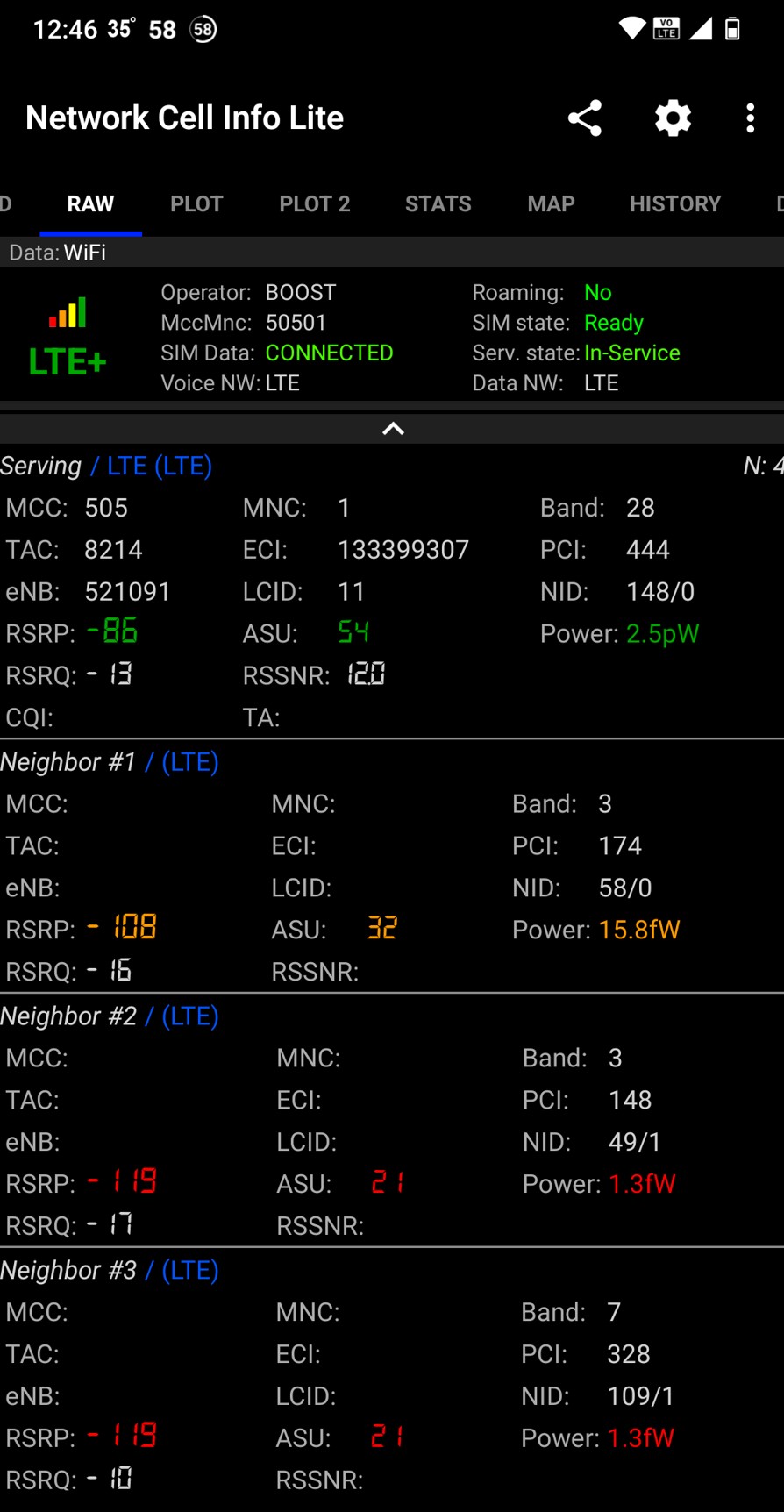The width and height of the screenshot is (784, 1512).
Task: Go to the MAP tab
Action: pos(551,204)
